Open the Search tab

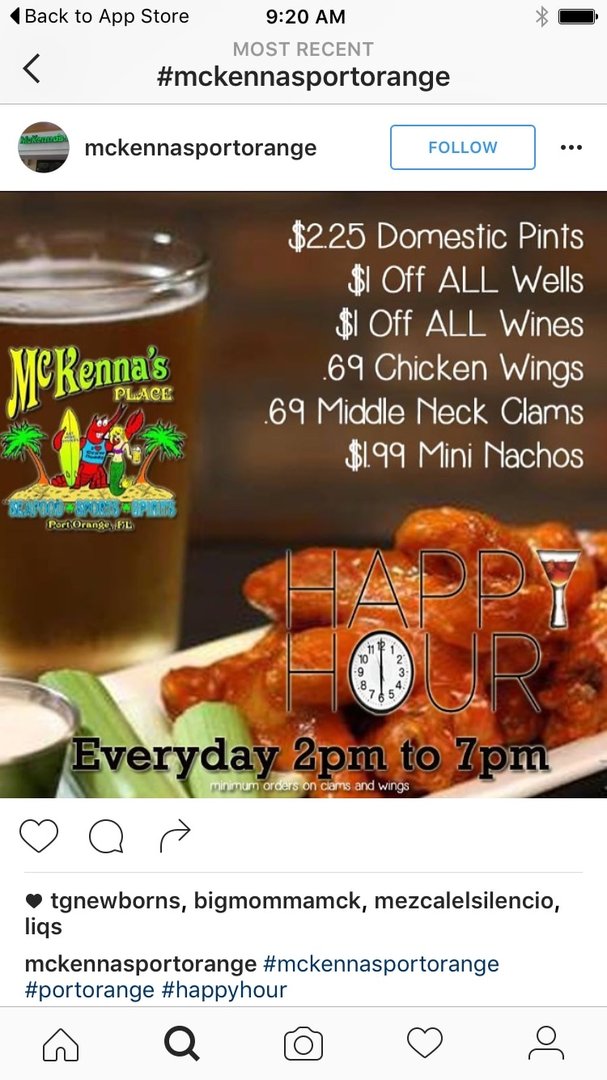tap(182, 1044)
